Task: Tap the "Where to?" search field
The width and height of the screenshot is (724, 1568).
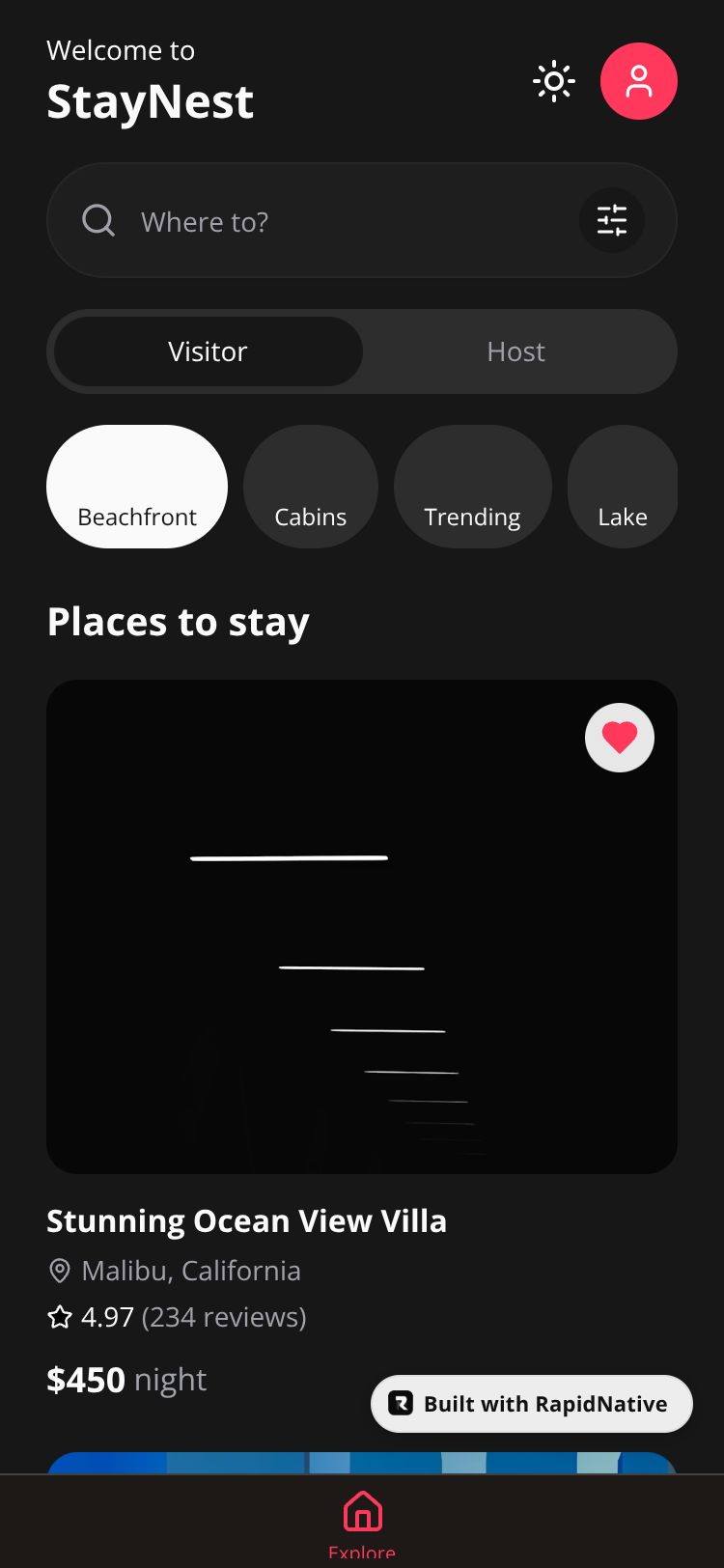Action: pyautogui.click(x=328, y=221)
